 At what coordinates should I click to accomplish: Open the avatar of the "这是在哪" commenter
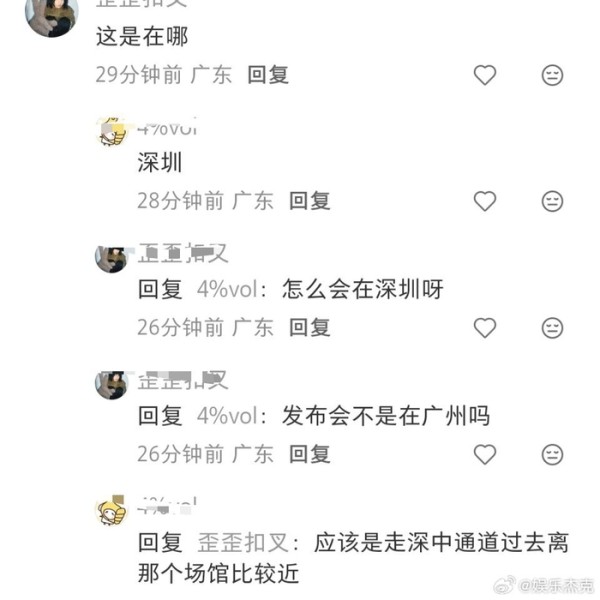tap(52, 14)
